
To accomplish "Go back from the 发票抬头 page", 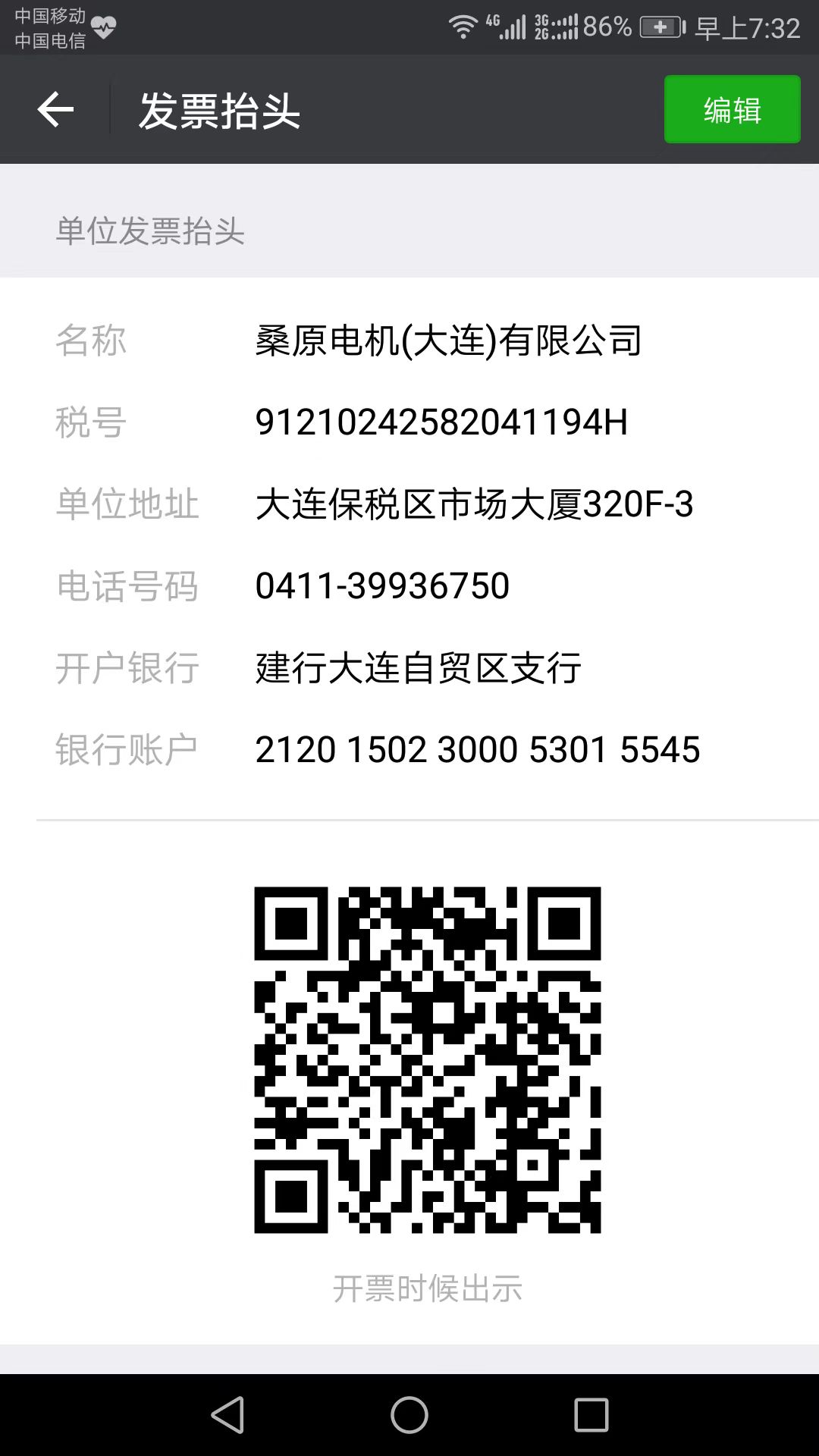I will pyautogui.click(x=55, y=110).
